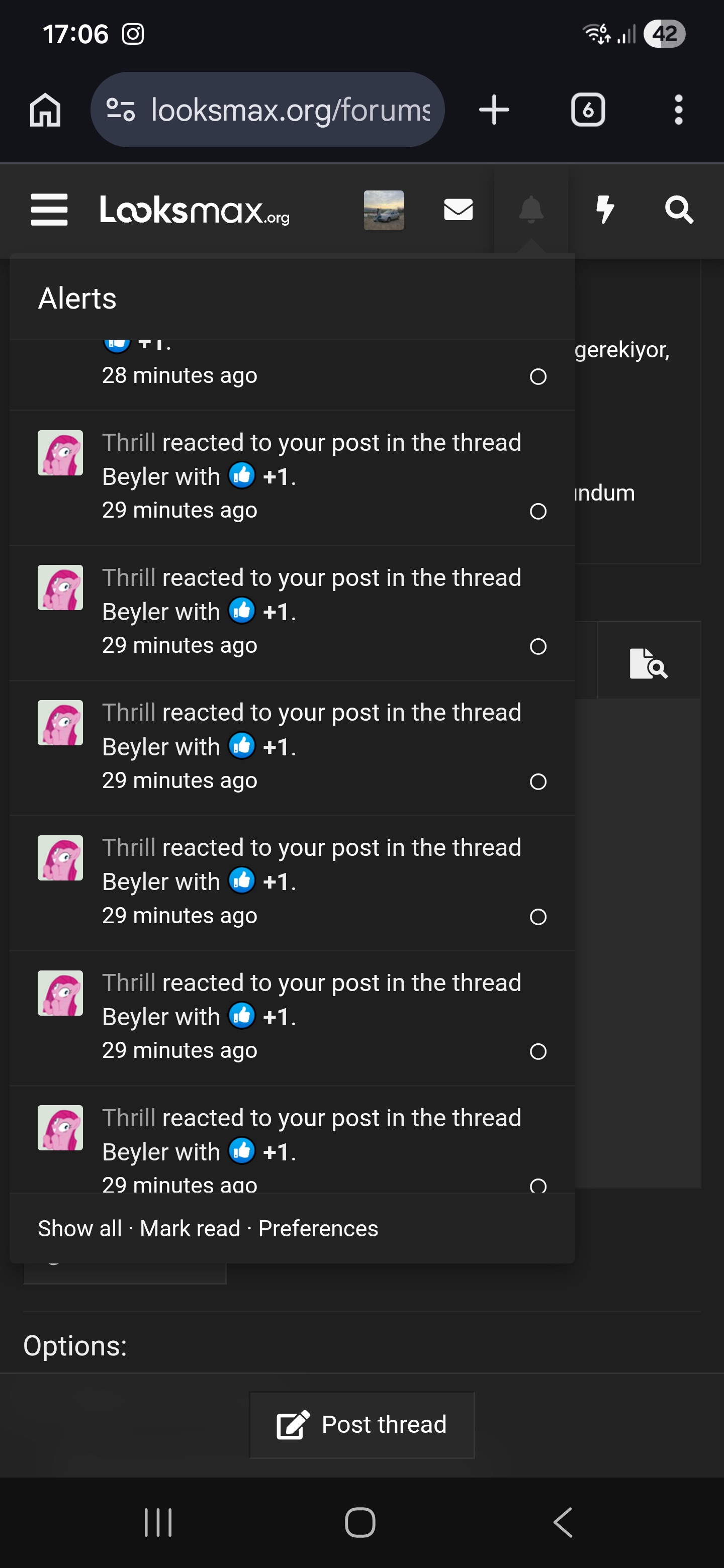Close the alerts bell dropdown
The image size is (724, 1568).
pyautogui.click(x=531, y=210)
